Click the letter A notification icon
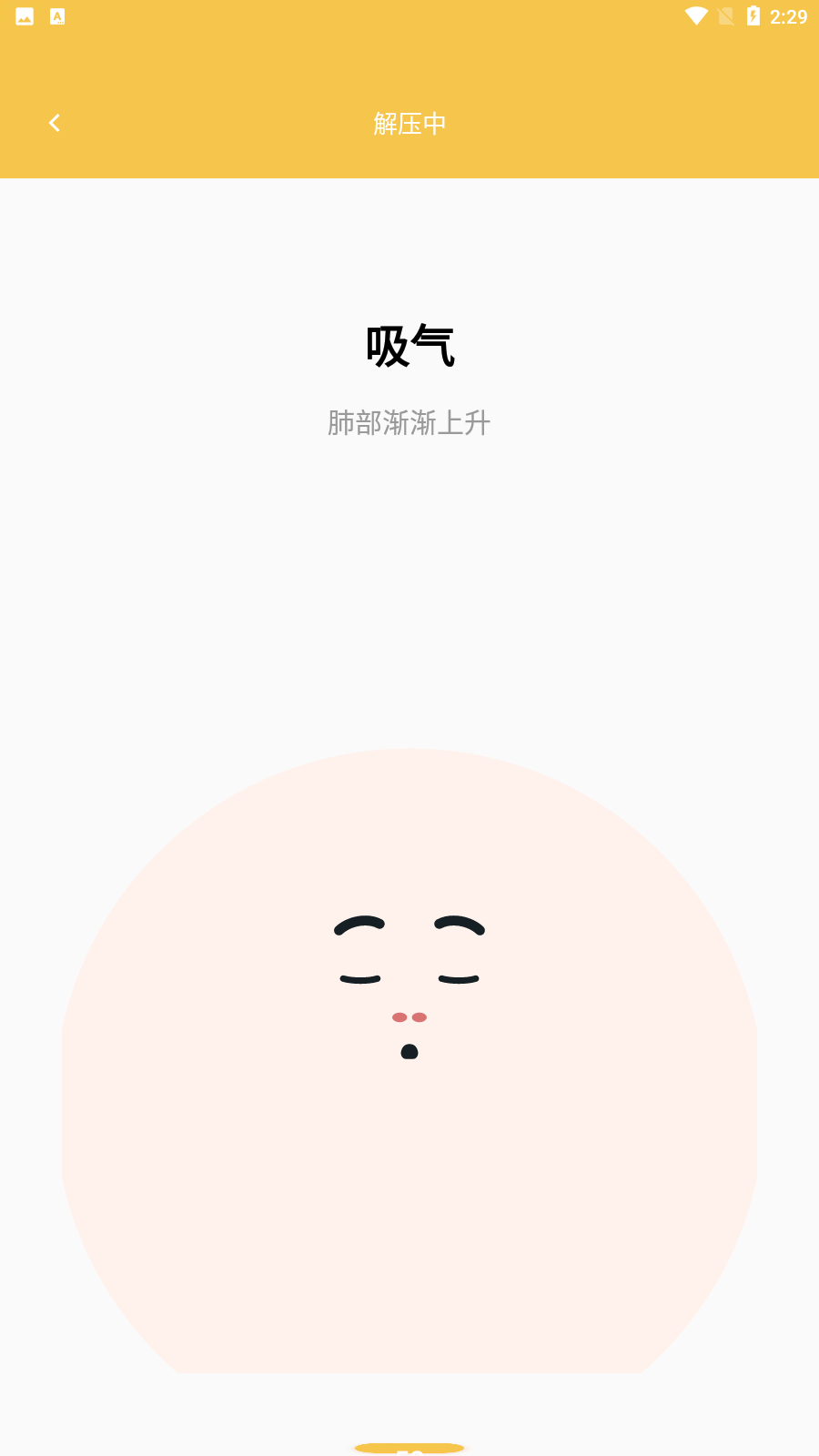 pyautogui.click(x=56, y=15)
